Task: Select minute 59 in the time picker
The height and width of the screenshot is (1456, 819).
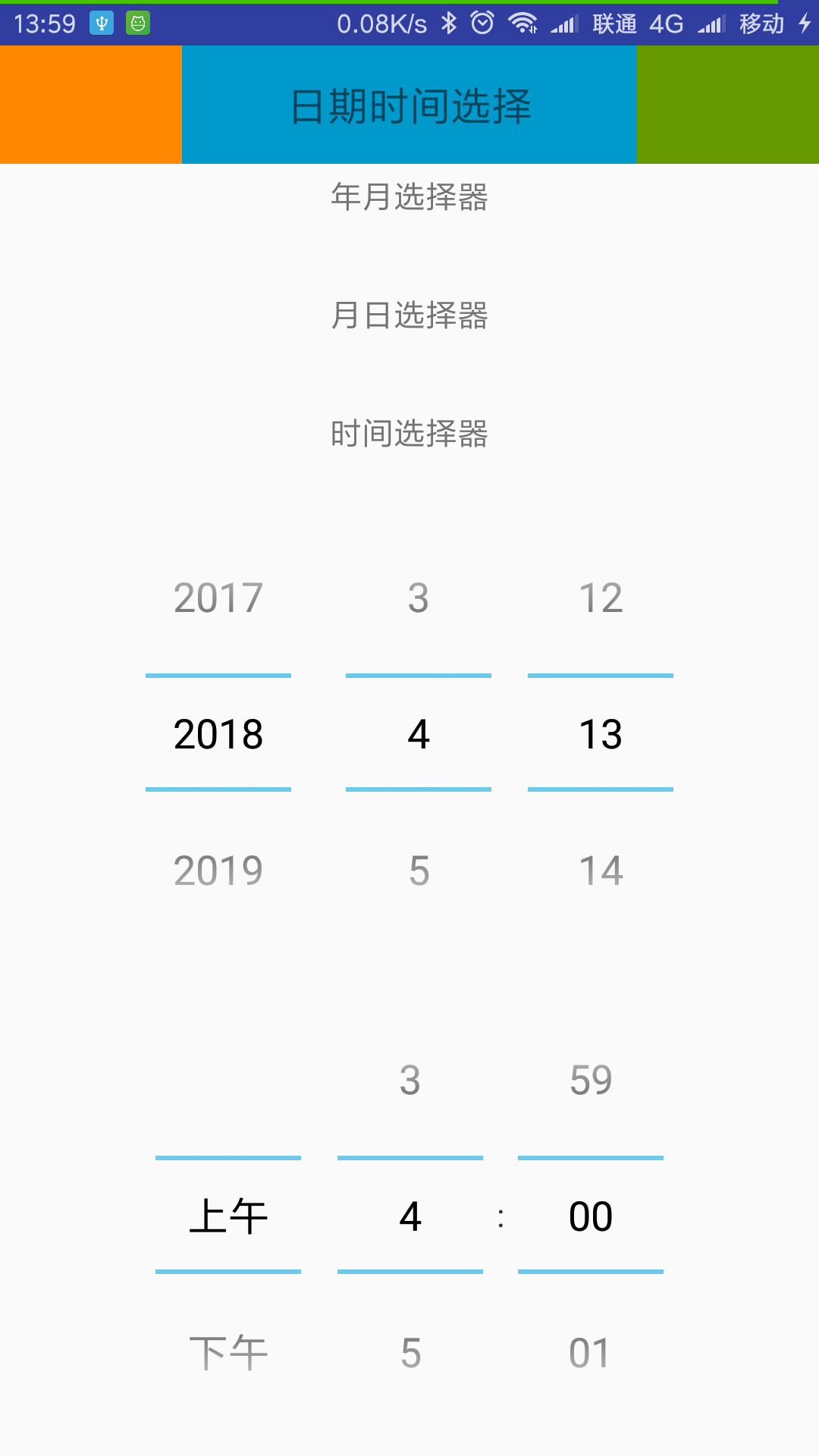Action: point(591,1080)
